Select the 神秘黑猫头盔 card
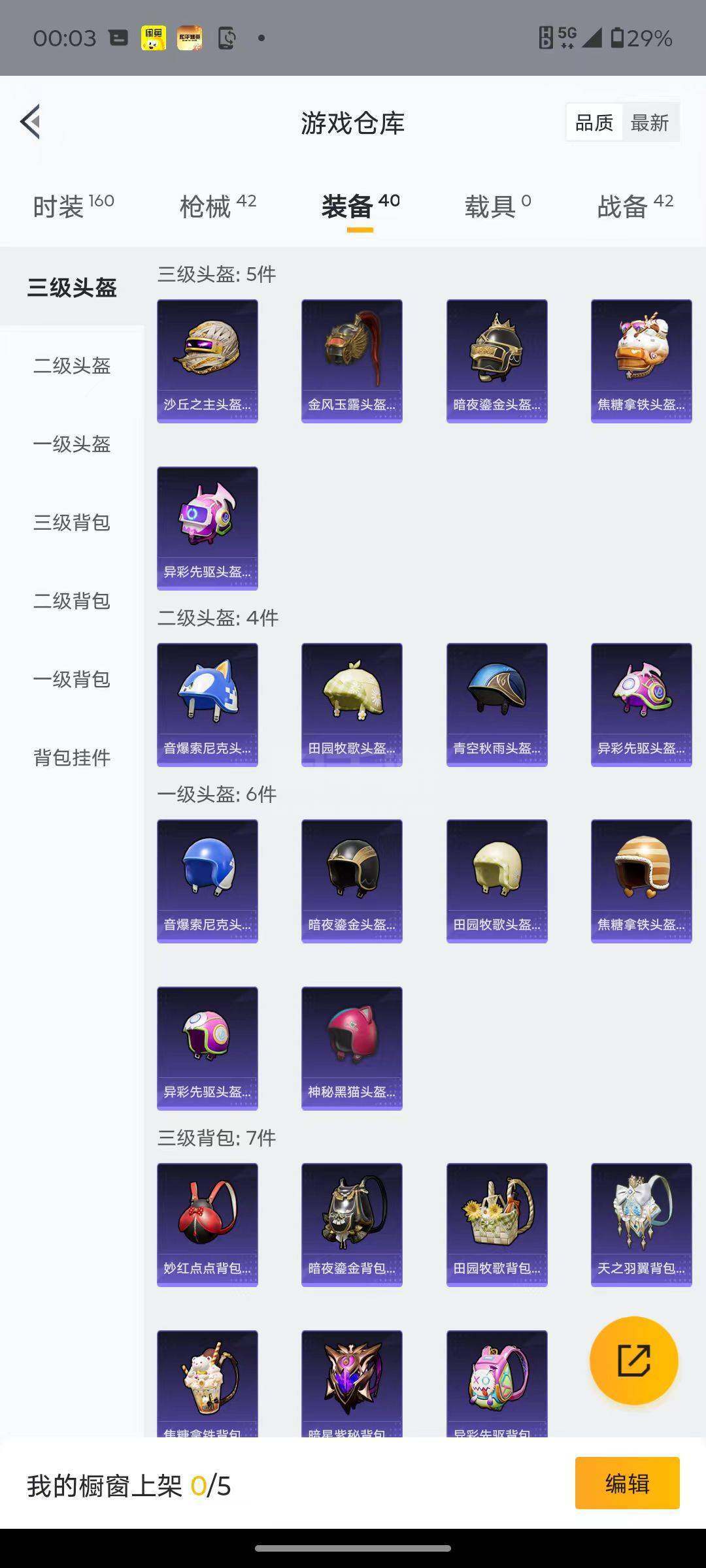The image size is (706, 1568). pyautogui.click(x=352, y=1048)
